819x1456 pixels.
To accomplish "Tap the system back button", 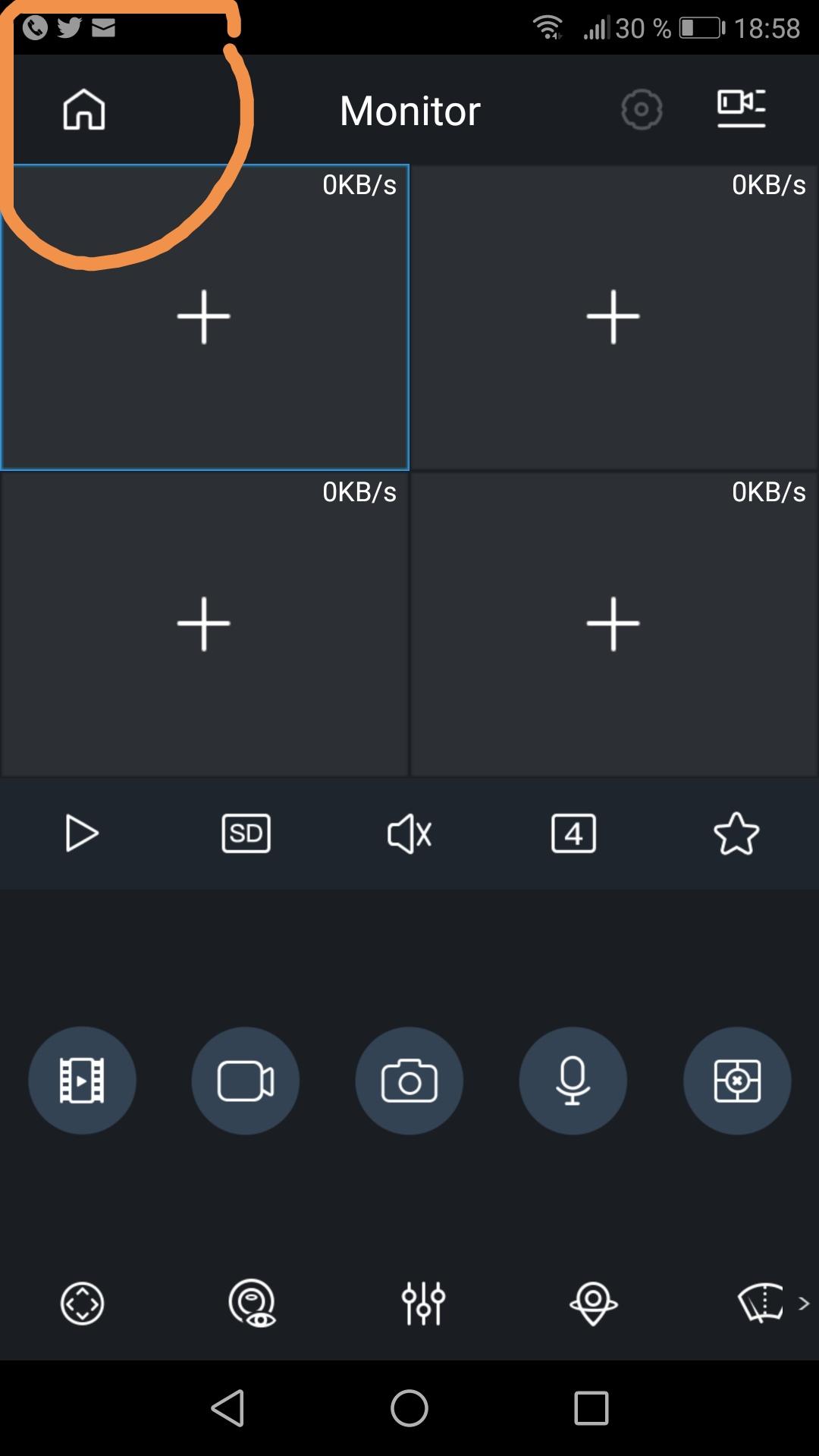I will pos(227,1408).
